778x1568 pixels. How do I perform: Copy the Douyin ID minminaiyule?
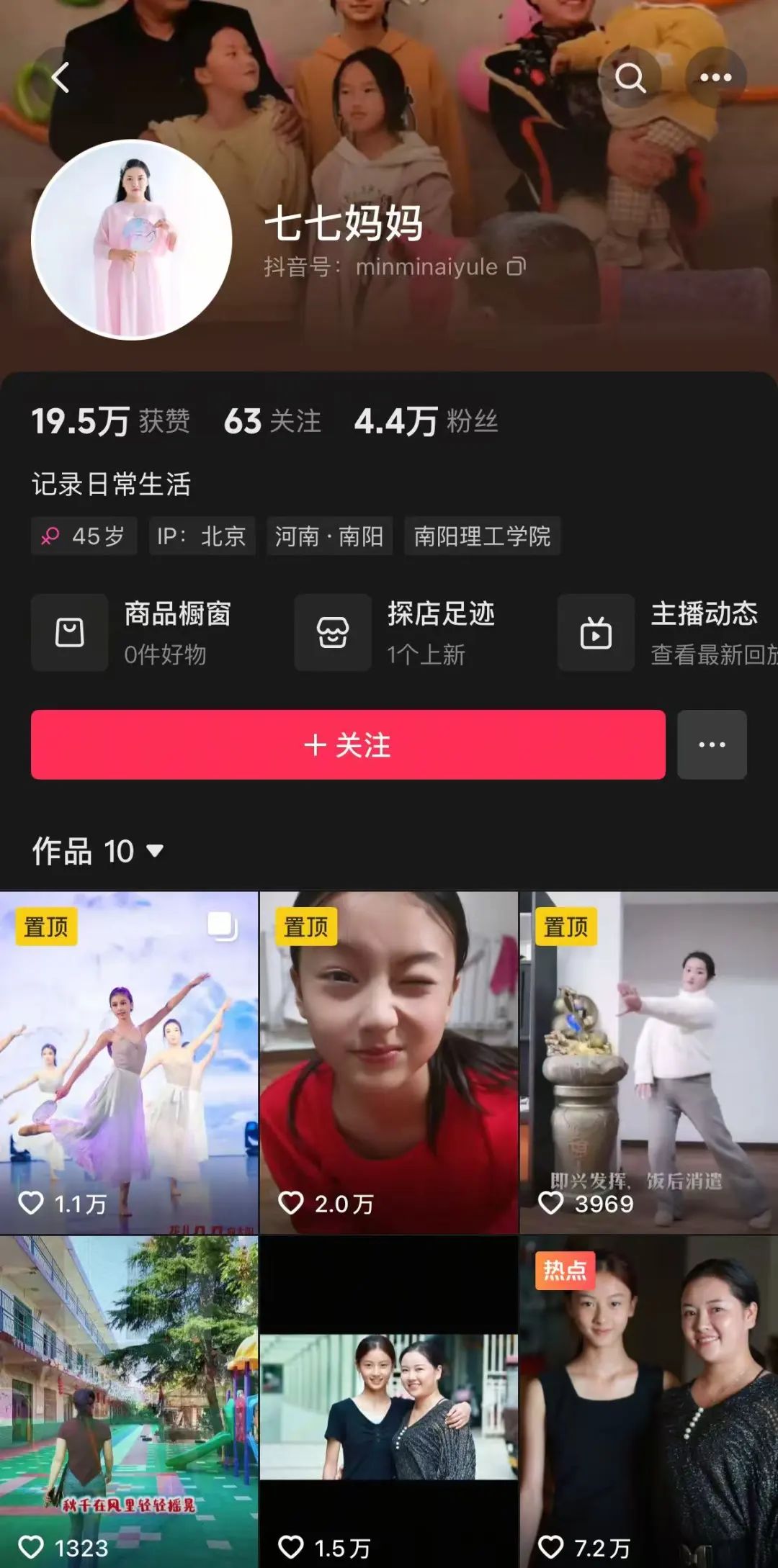pos(517,267)
